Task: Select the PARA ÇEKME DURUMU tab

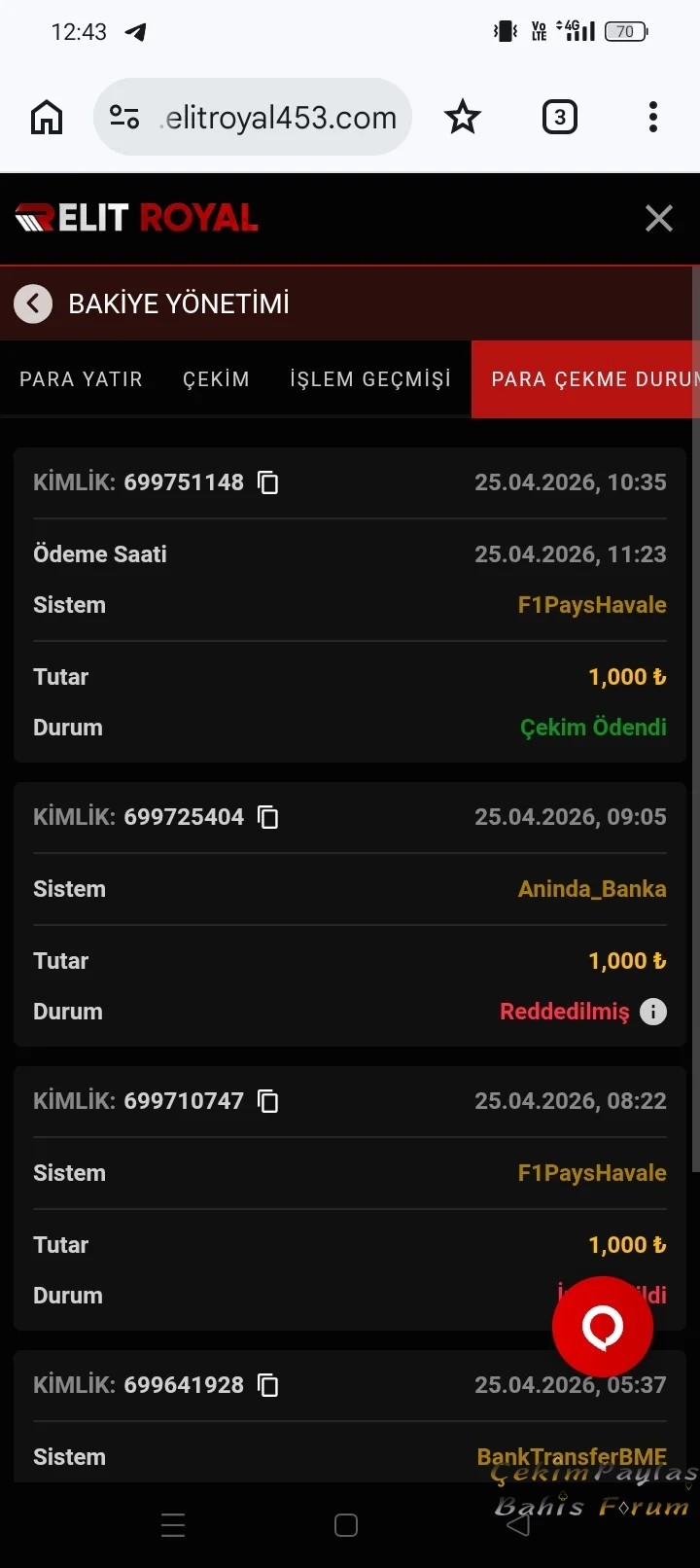Action: tap(593, 379)
